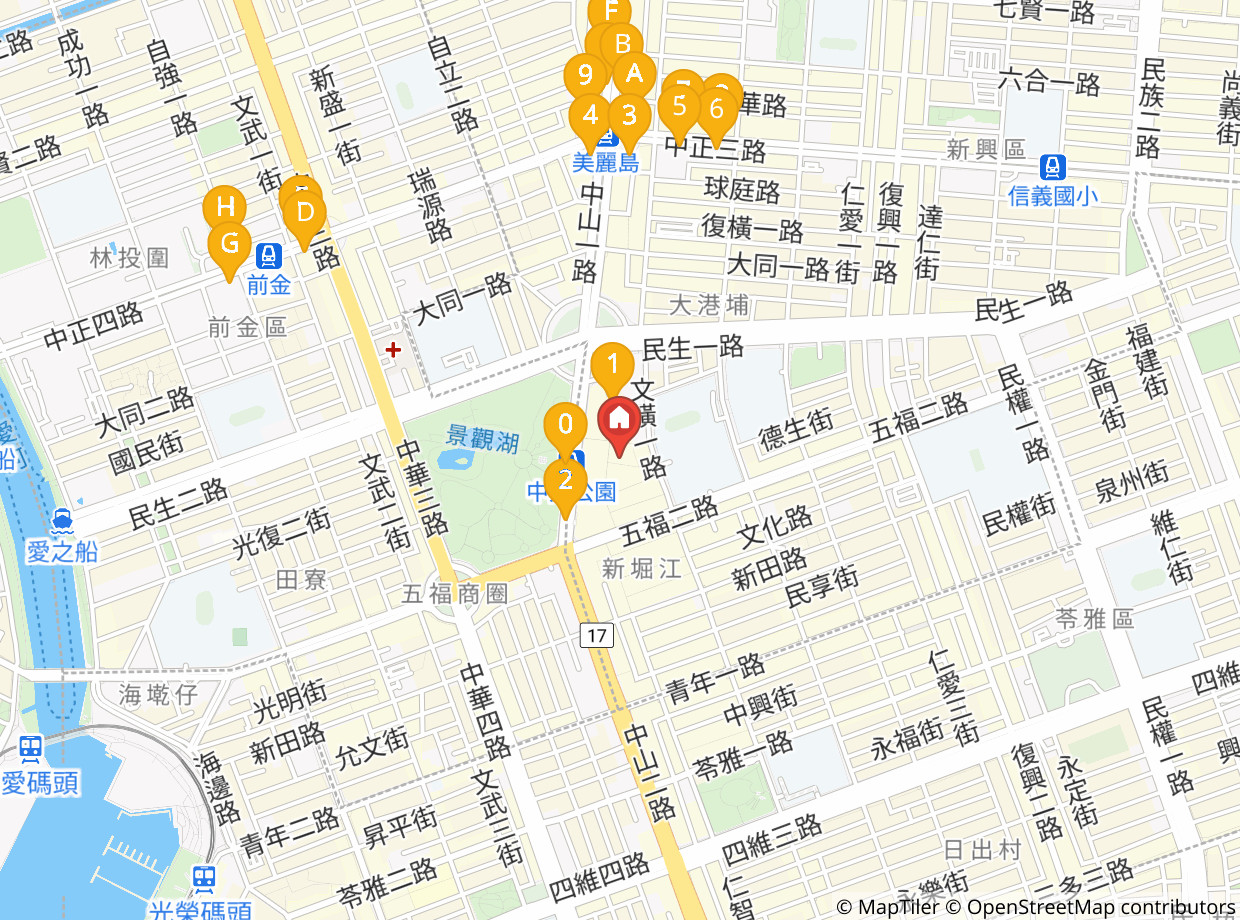This screenshot has height=920, width=1240.
Task: Tap the red home location pin
Action: point(619,418)
